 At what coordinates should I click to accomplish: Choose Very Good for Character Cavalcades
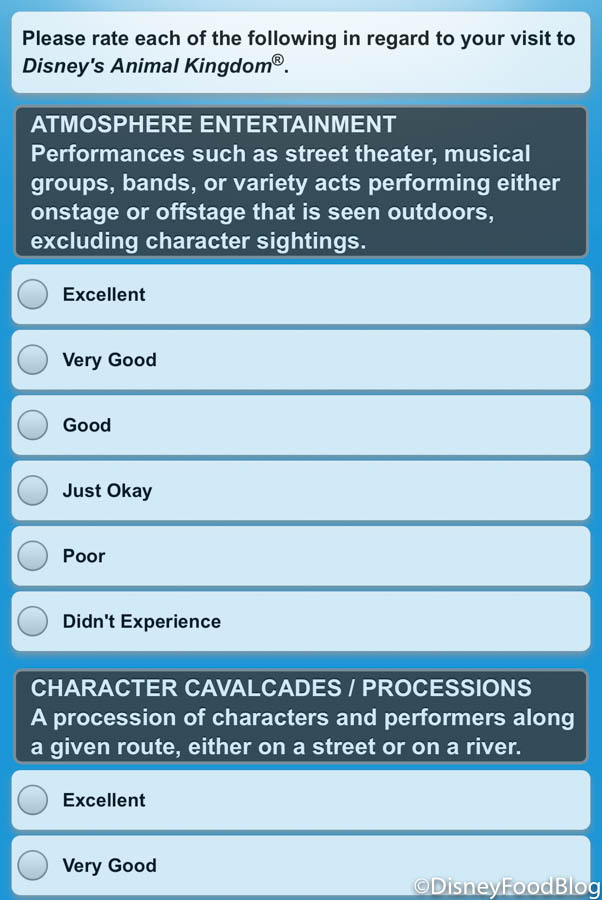(33, 865)
